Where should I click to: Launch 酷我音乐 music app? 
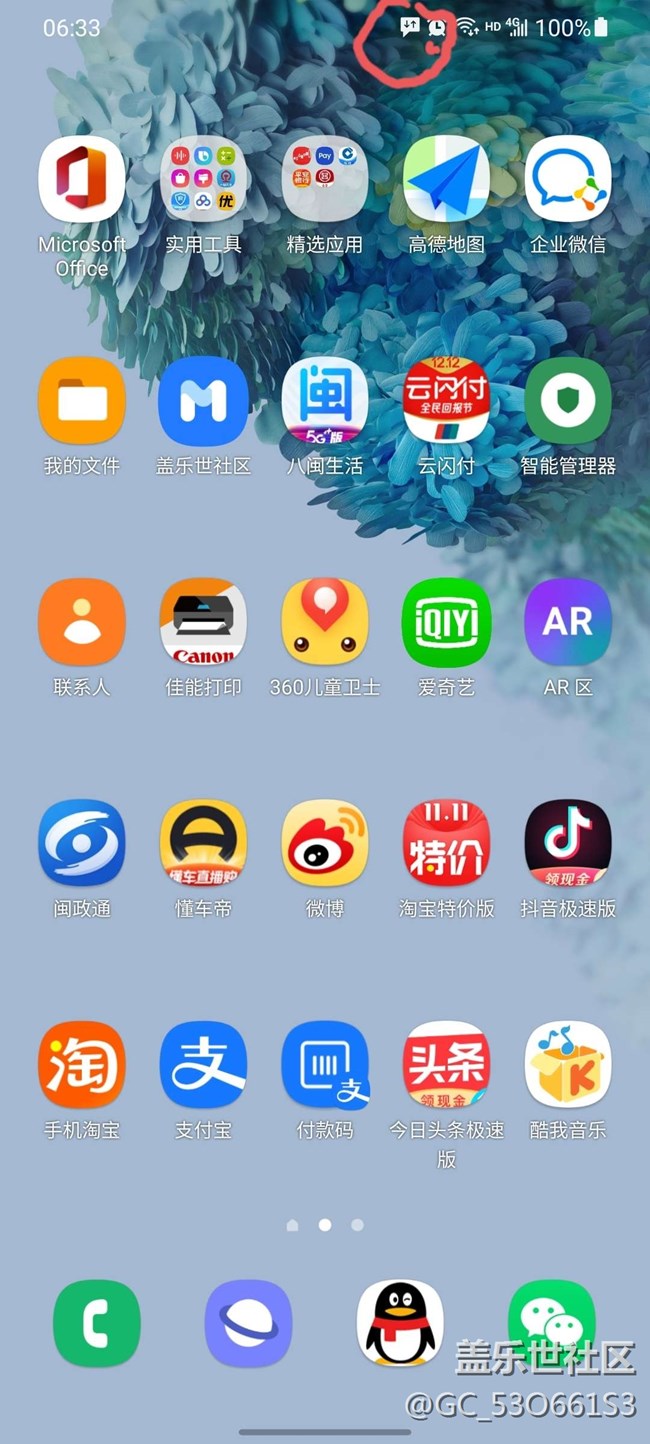pyautogui.click(x=567, y=1065)
